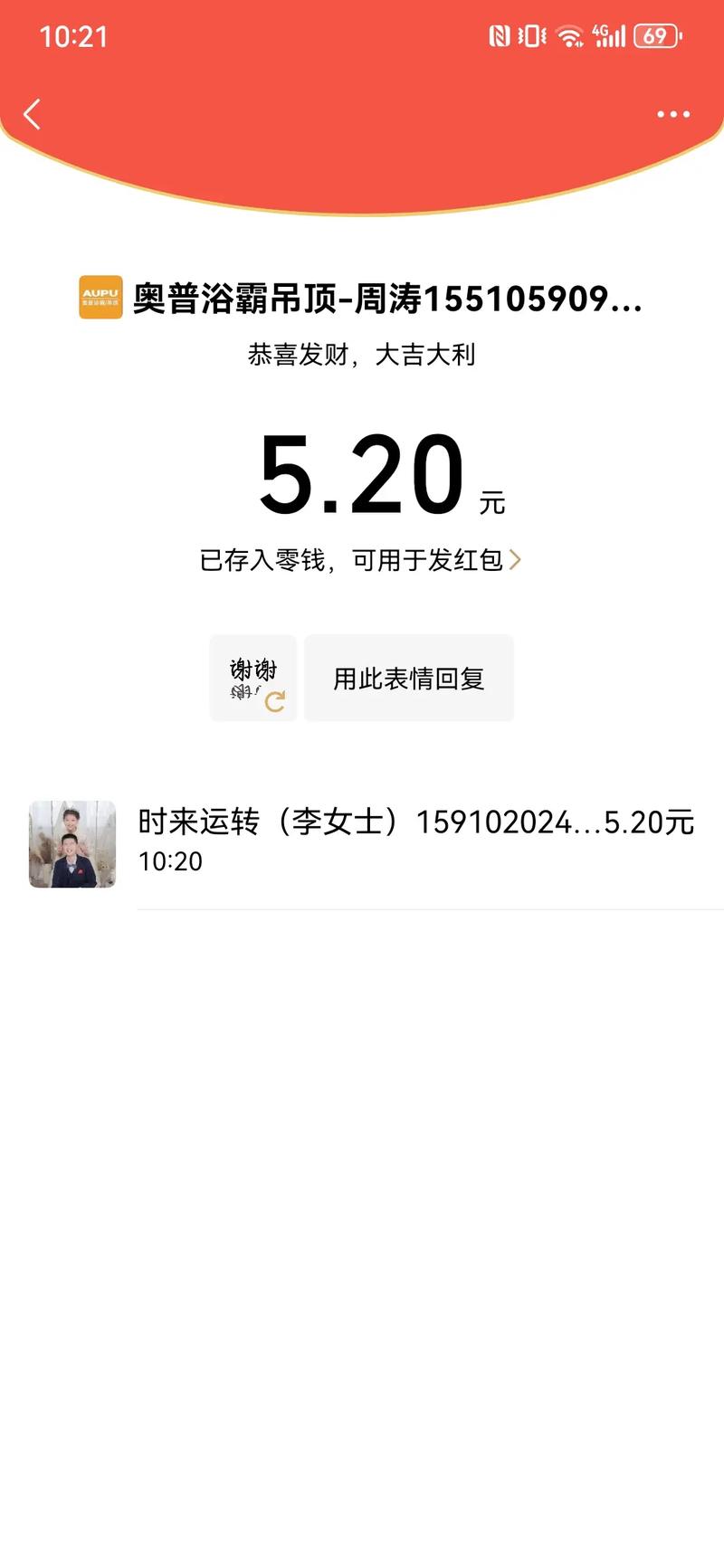Tap the 10:20 timestamp
The height and width of the screenshot is (1568, 724).
pos(172,861)
